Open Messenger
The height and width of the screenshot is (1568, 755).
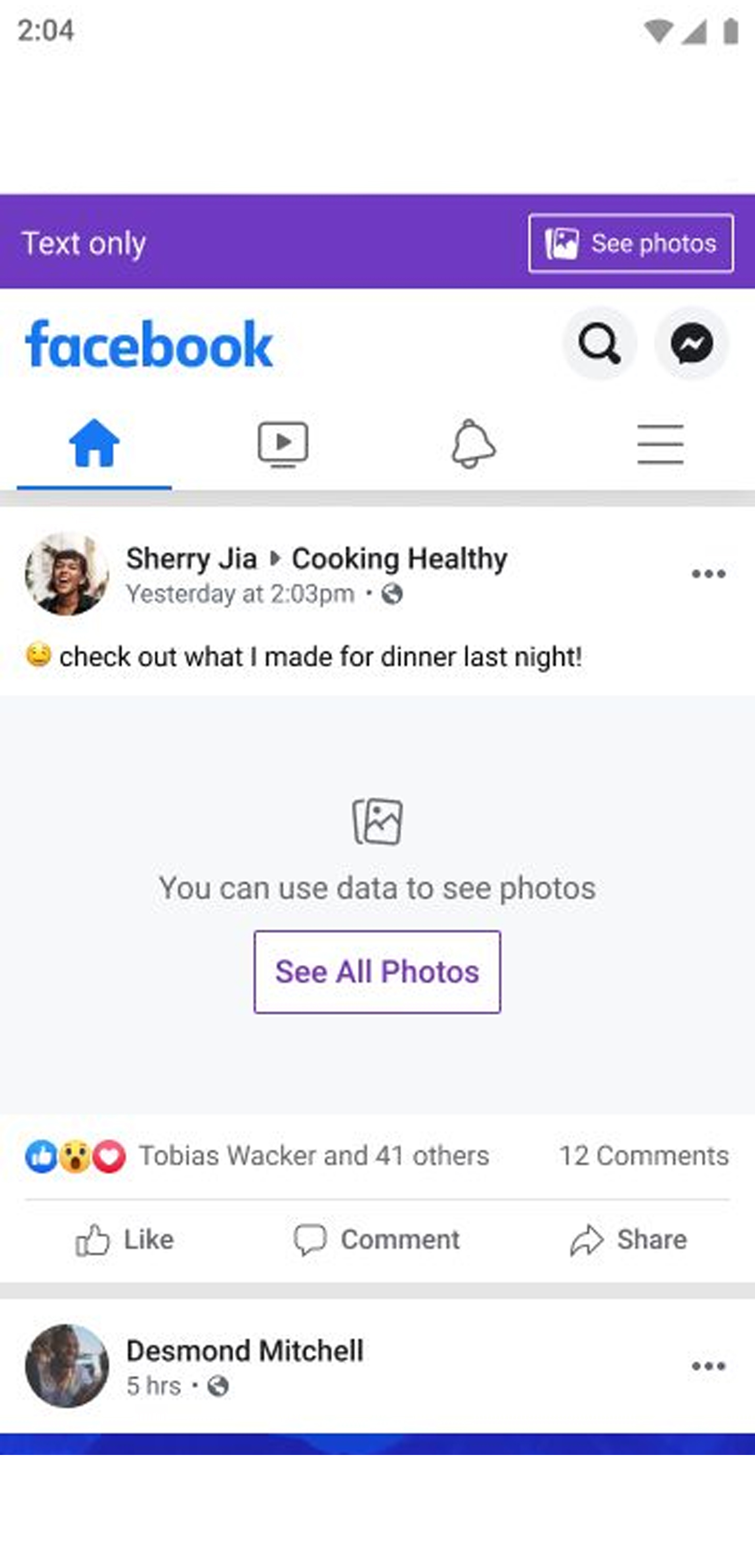[x=691, y=343]
